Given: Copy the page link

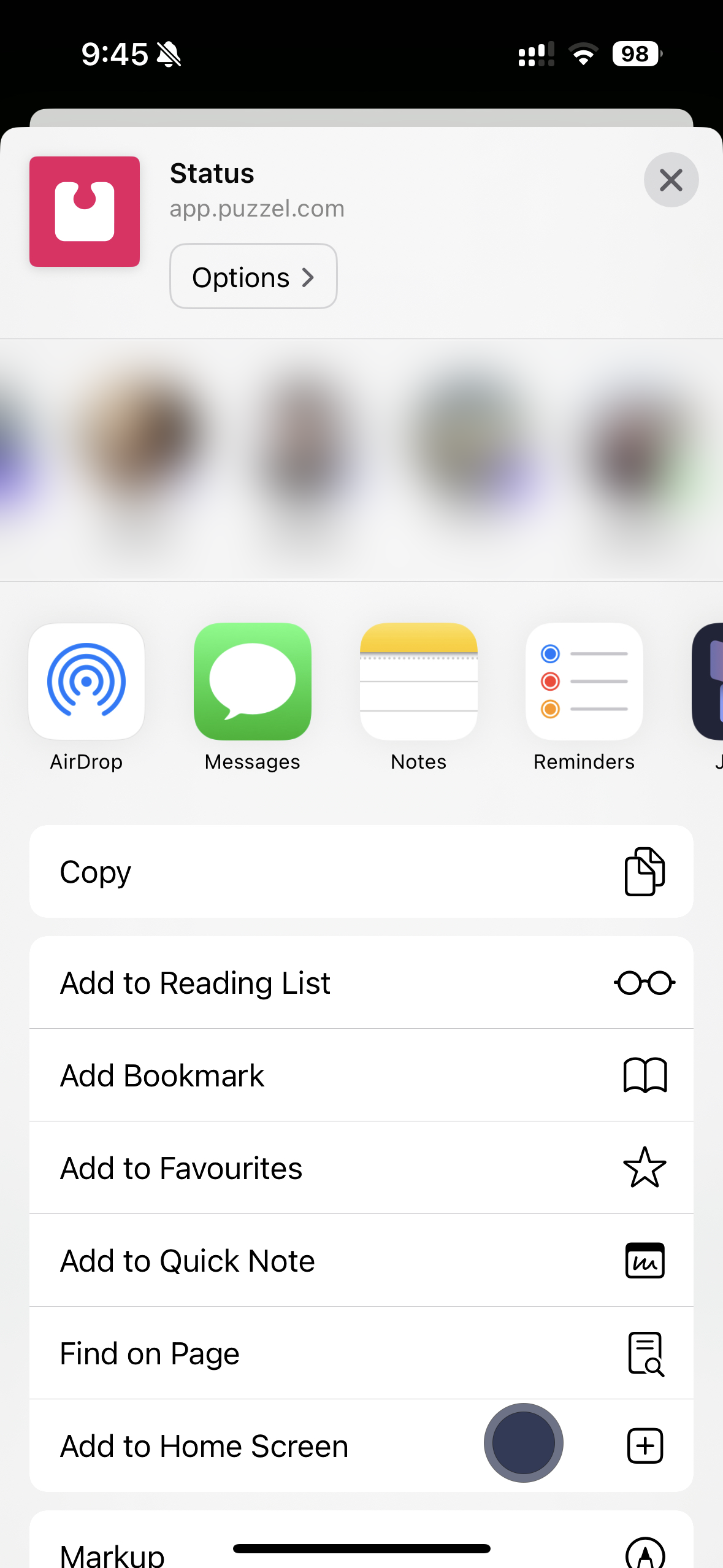Looking at the screenshot, I should [x=95, y=871].
